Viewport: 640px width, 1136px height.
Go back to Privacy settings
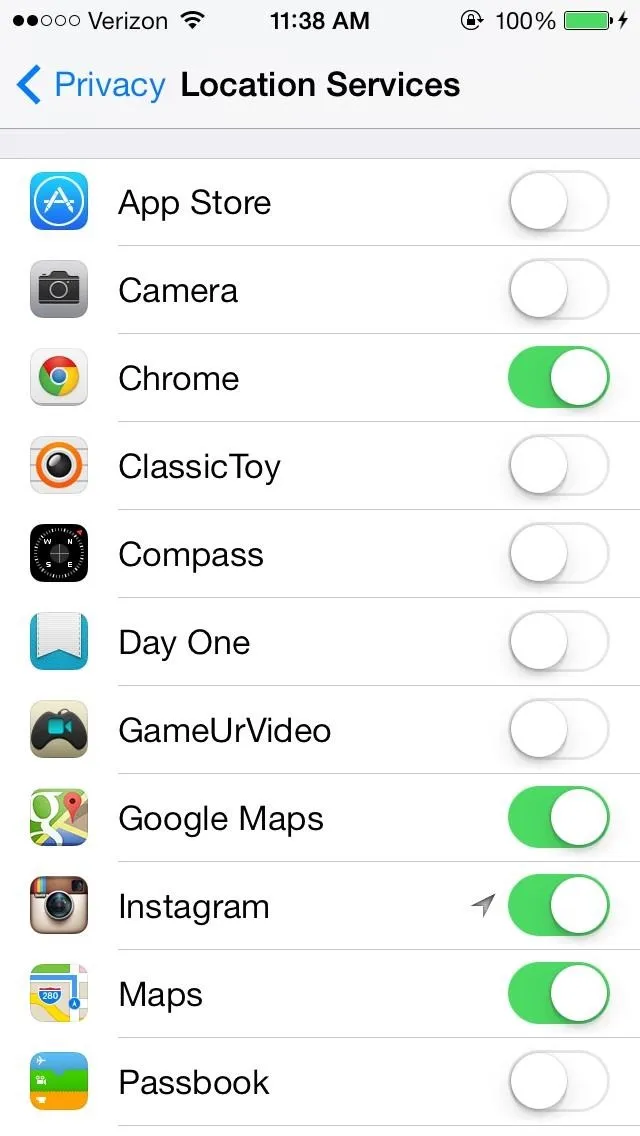coord(91,85)
